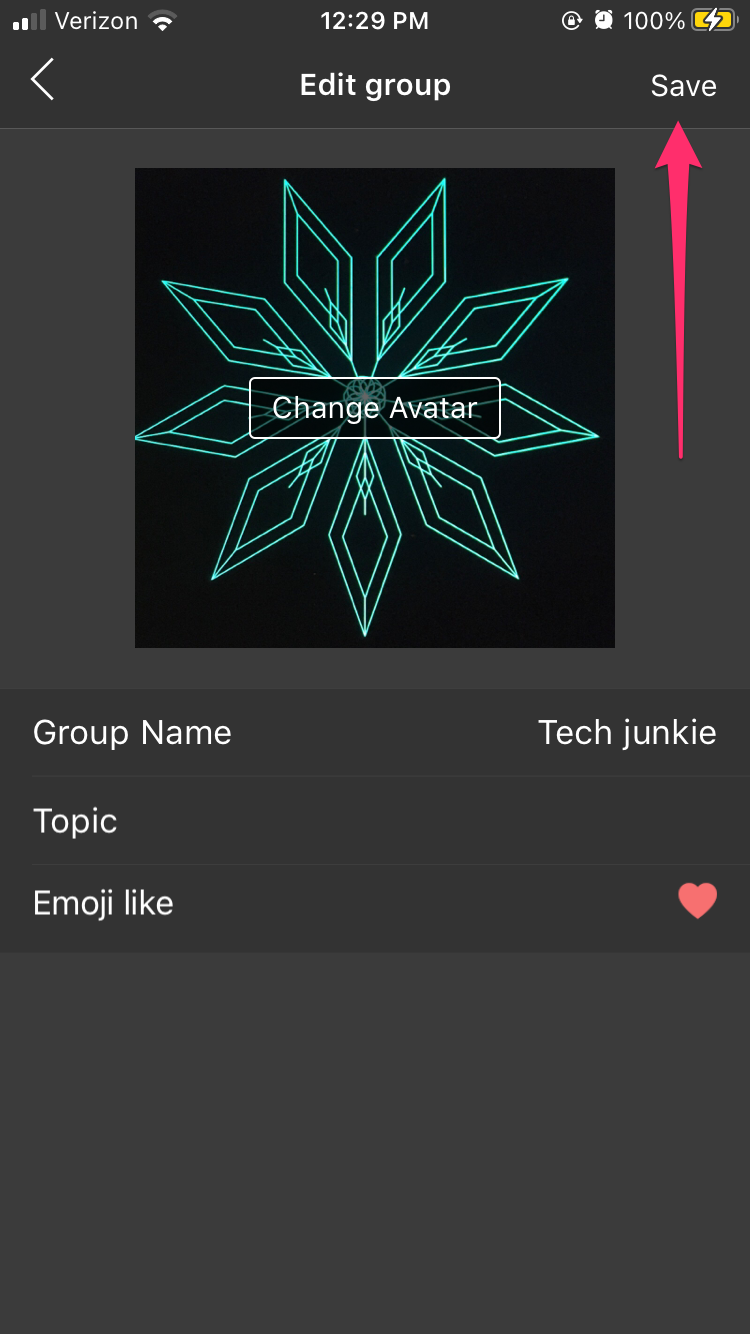This screenshot has width=750, height=1334.
Task: Expand avatar options via Change Avatar
Action: [375, 408]
